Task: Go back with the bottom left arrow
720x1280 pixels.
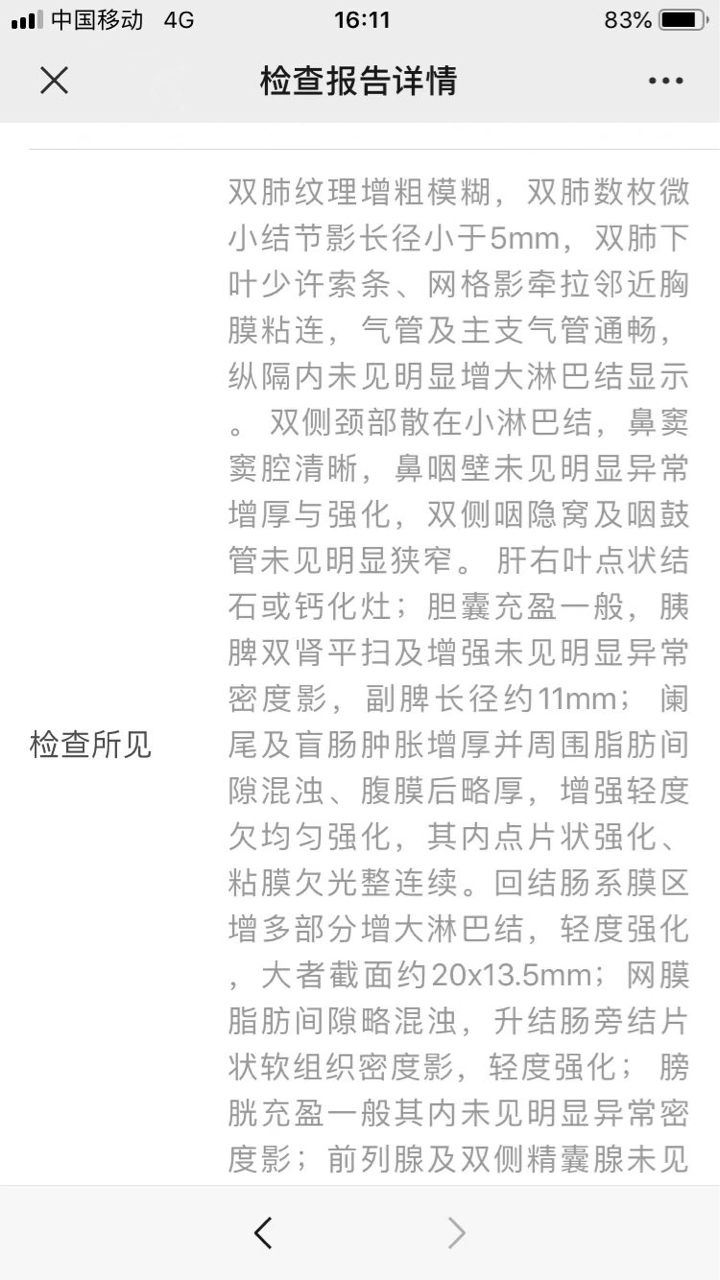Action: pos(263,1233)
